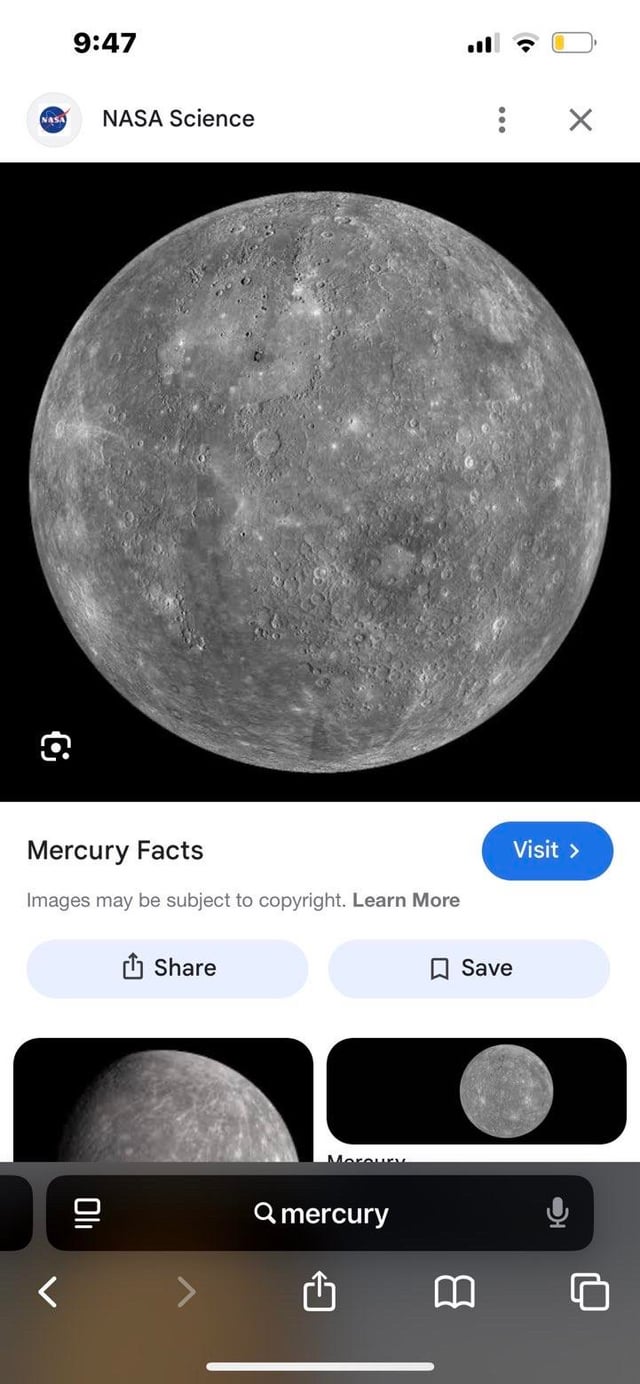Search this image with Google Lens
The image size is (640, 1384).
pyautogui.click(x=56, y=746)
